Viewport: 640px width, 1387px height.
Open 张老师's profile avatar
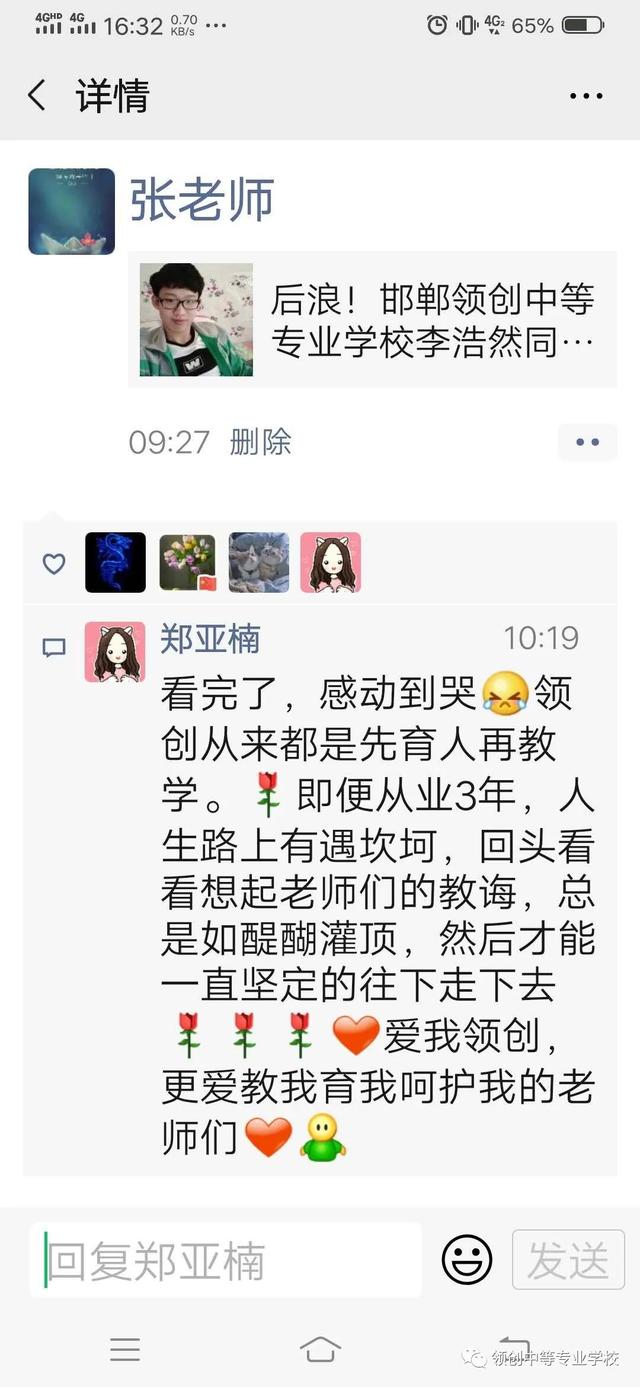[71, 211]
